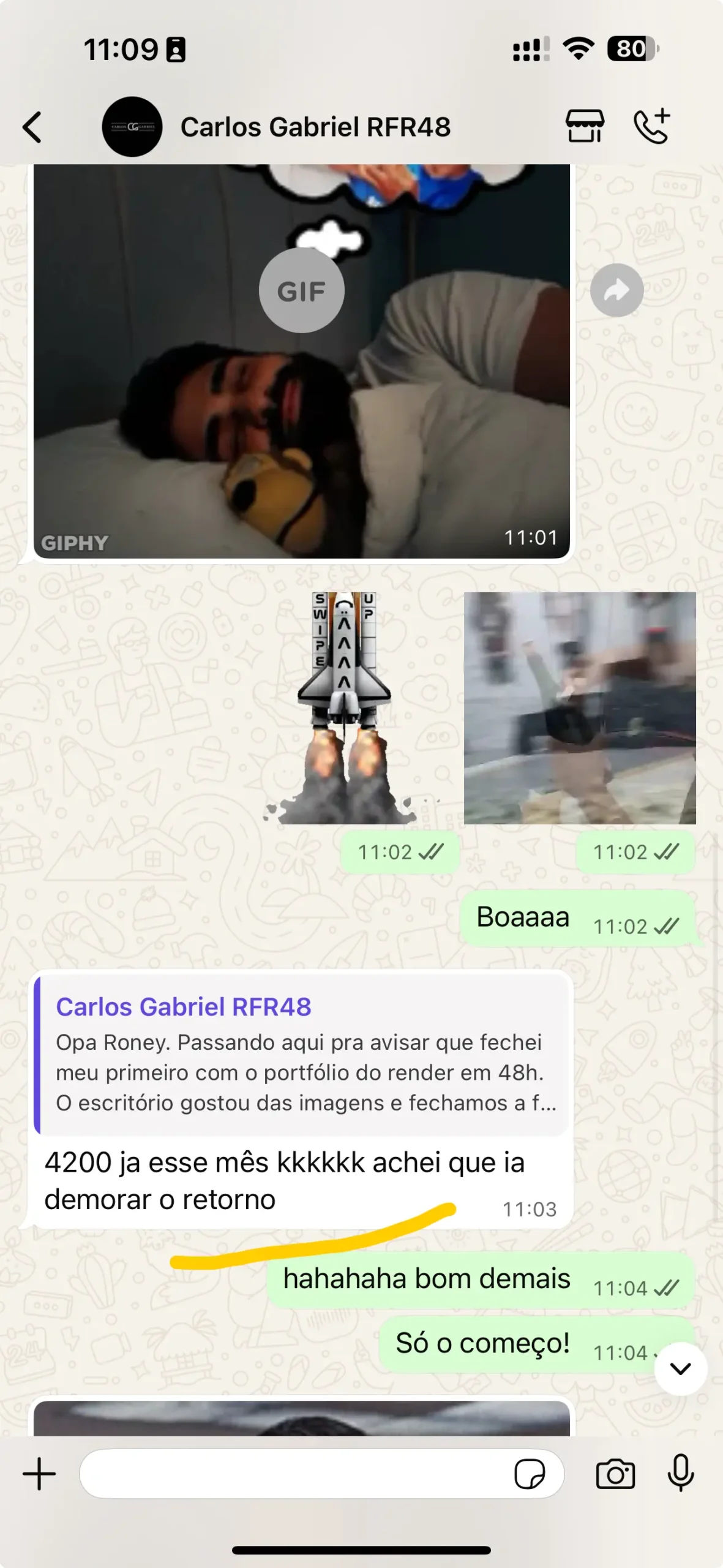Screen dimensions: 723x1568
Task: Open the attachment plus icon
Action: coord(38,1474)
